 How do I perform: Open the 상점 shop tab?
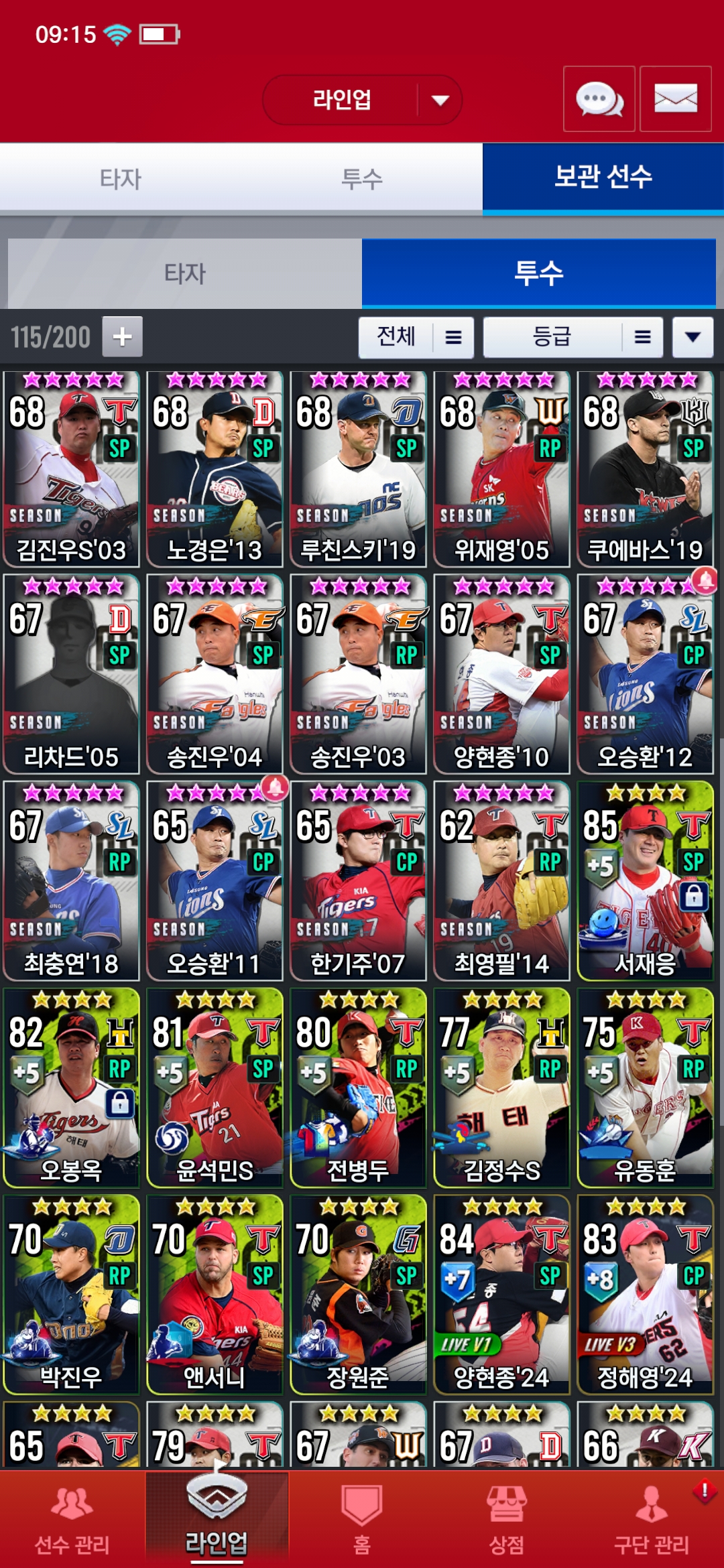[x=507, y=1520]
